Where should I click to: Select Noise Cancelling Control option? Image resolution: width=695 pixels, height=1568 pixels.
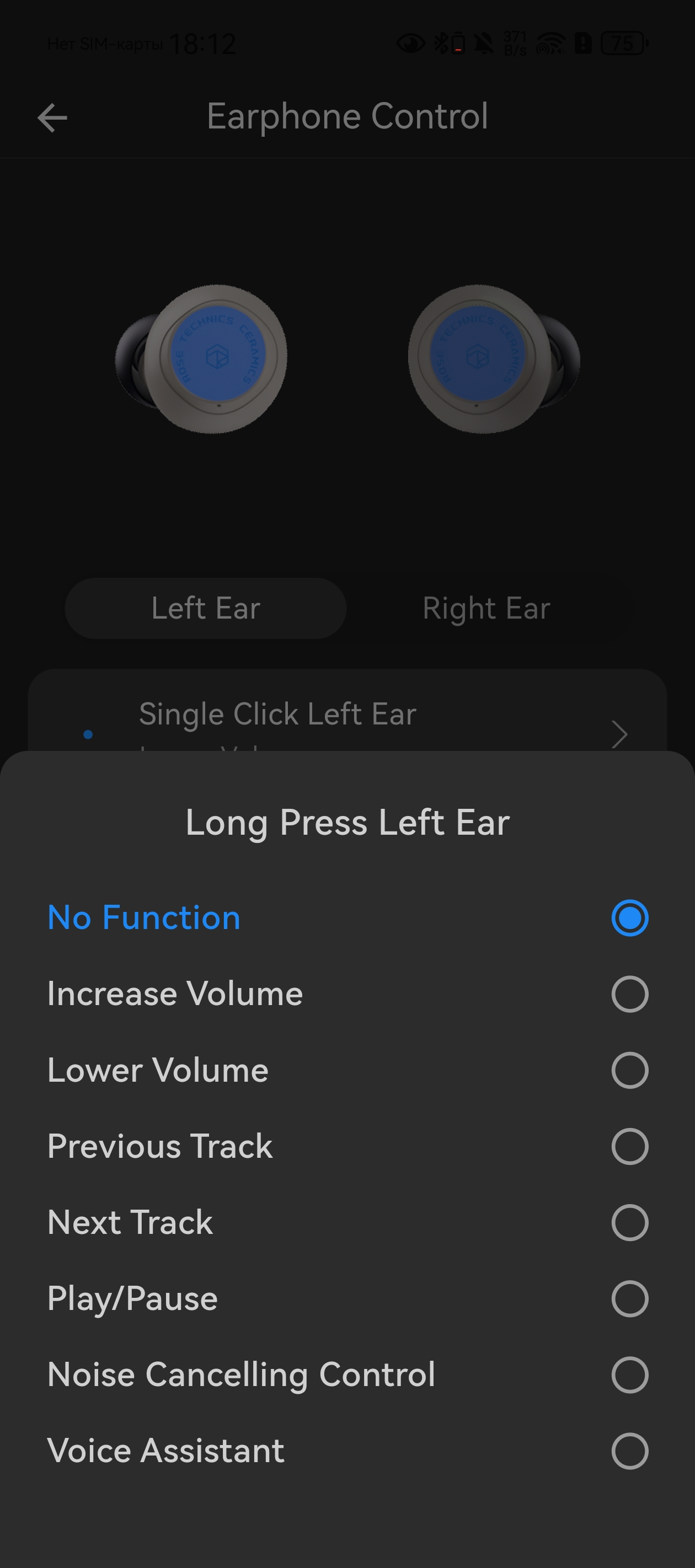point(629,1374)
